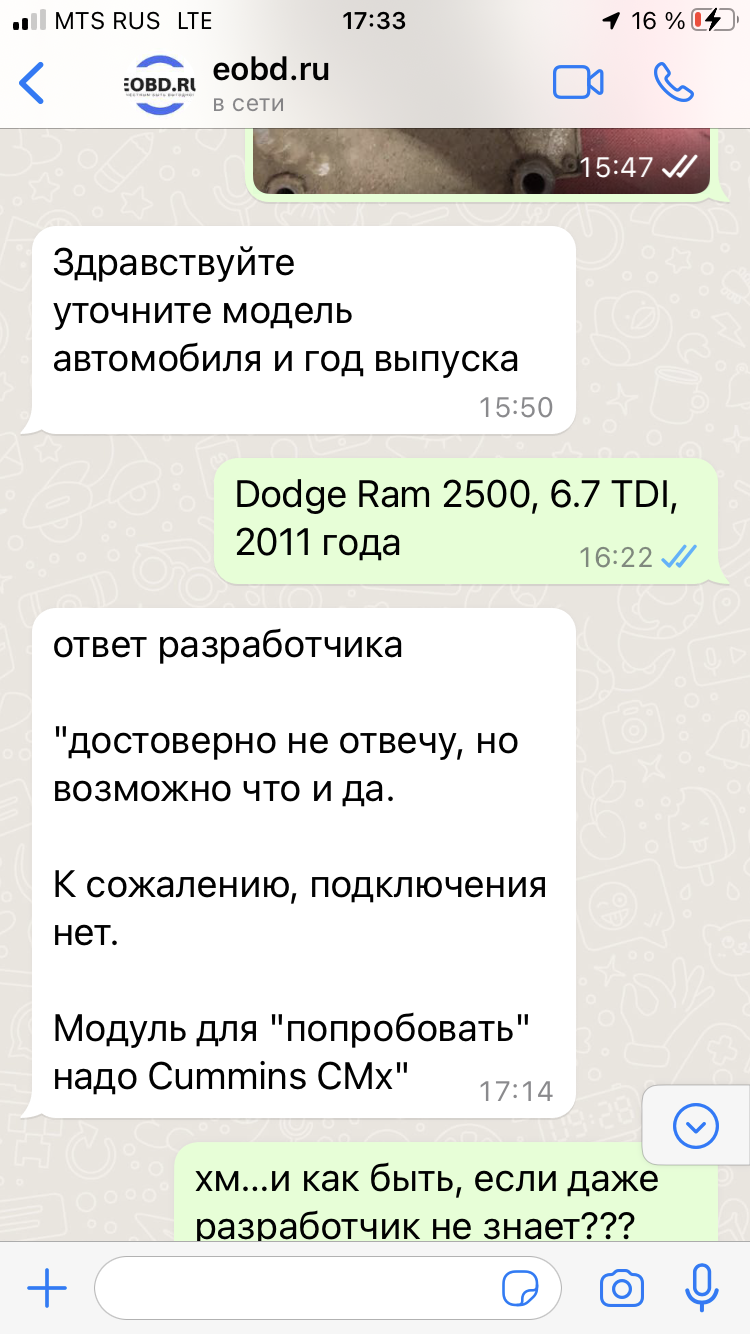The image size is (750, 1334).
Task: Open the photo sent at 15:47
Action: pyautogui.click(x=480, y=160)
